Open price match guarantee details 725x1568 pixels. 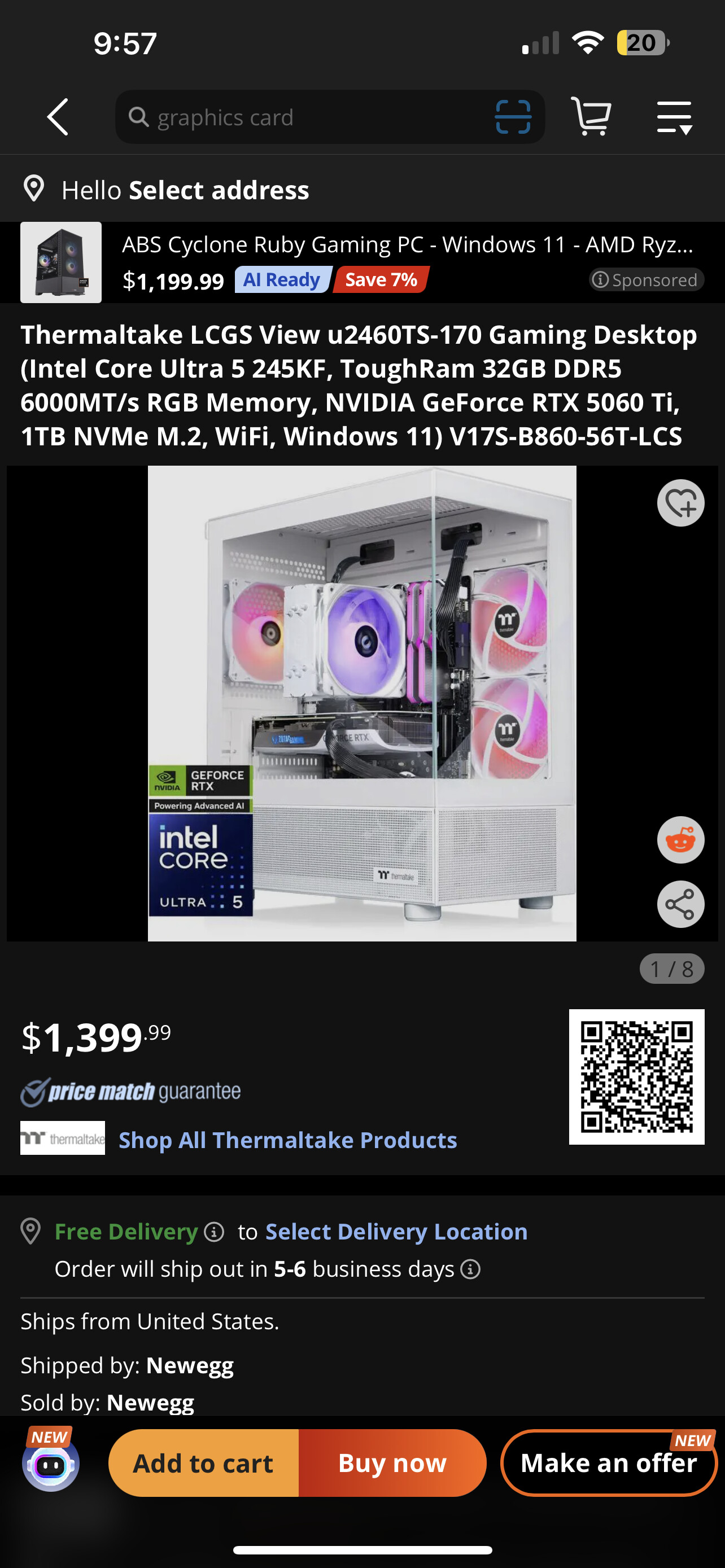coord(131,1092)
